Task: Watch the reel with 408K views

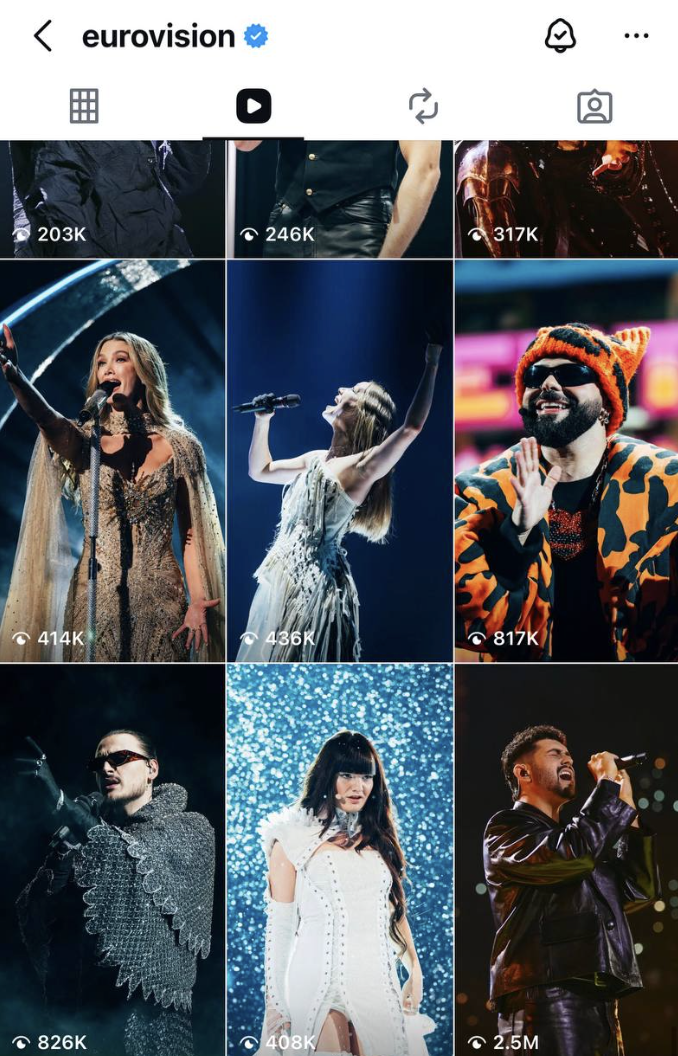Action: [340, 860]
